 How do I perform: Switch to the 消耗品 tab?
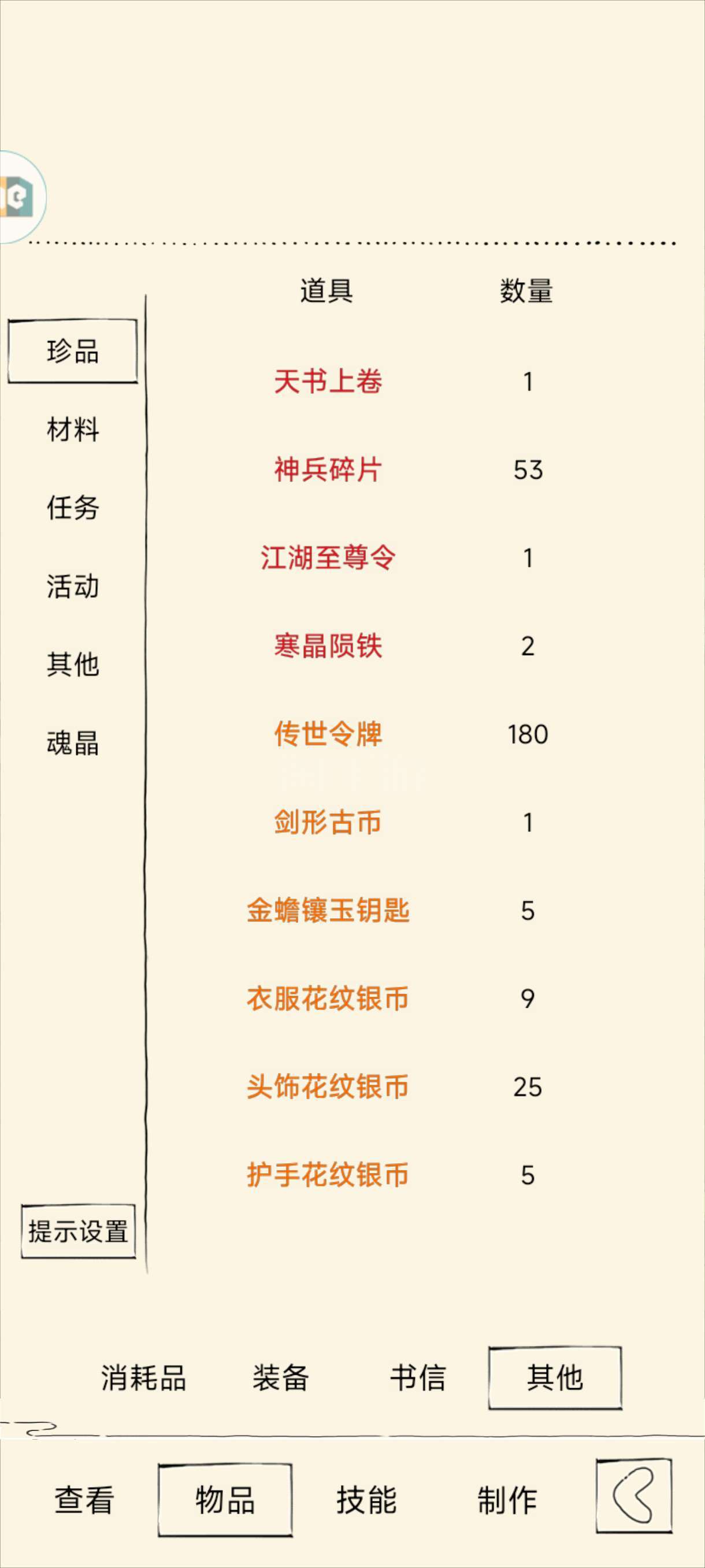pos(143,1378)
